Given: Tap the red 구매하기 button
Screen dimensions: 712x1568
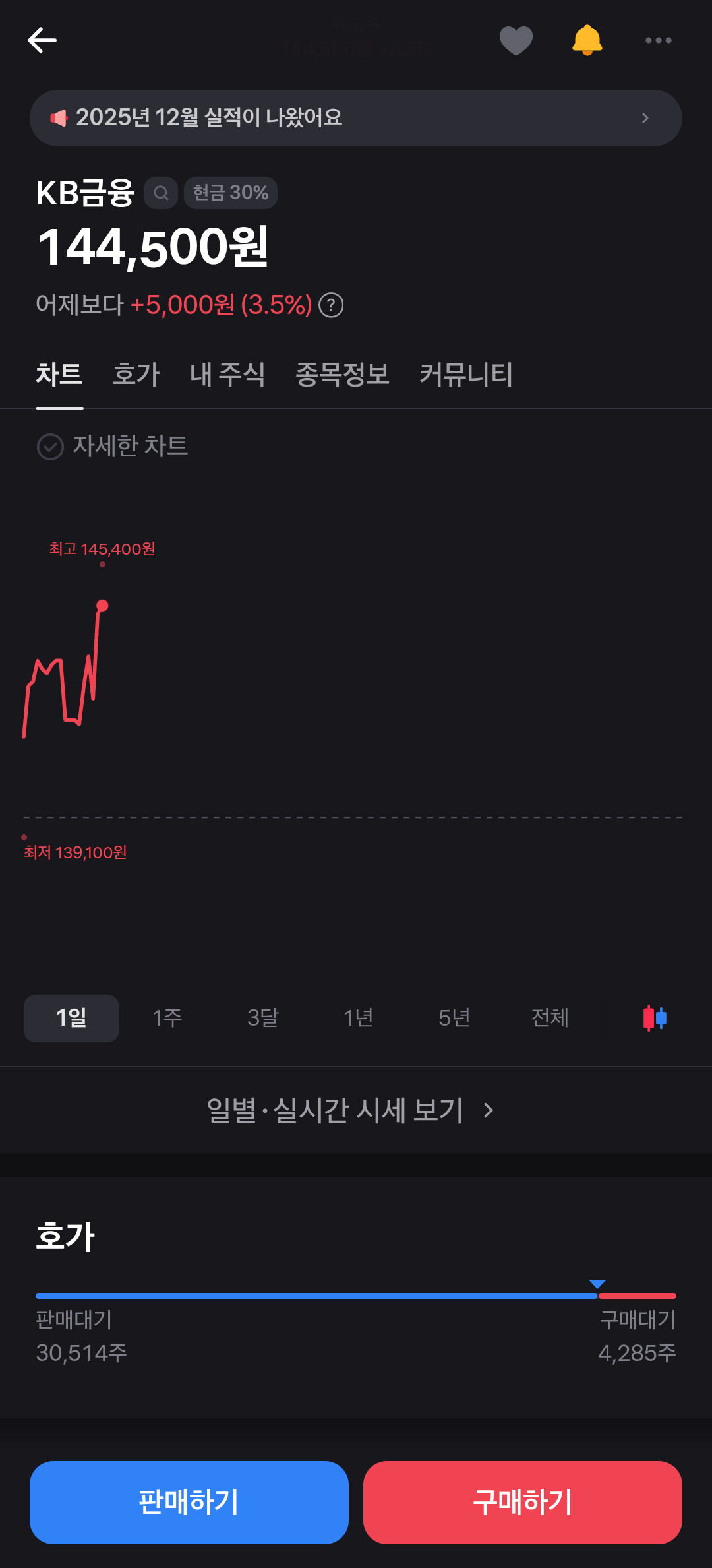Looking at the screenshot, I should coord(523,1503).
